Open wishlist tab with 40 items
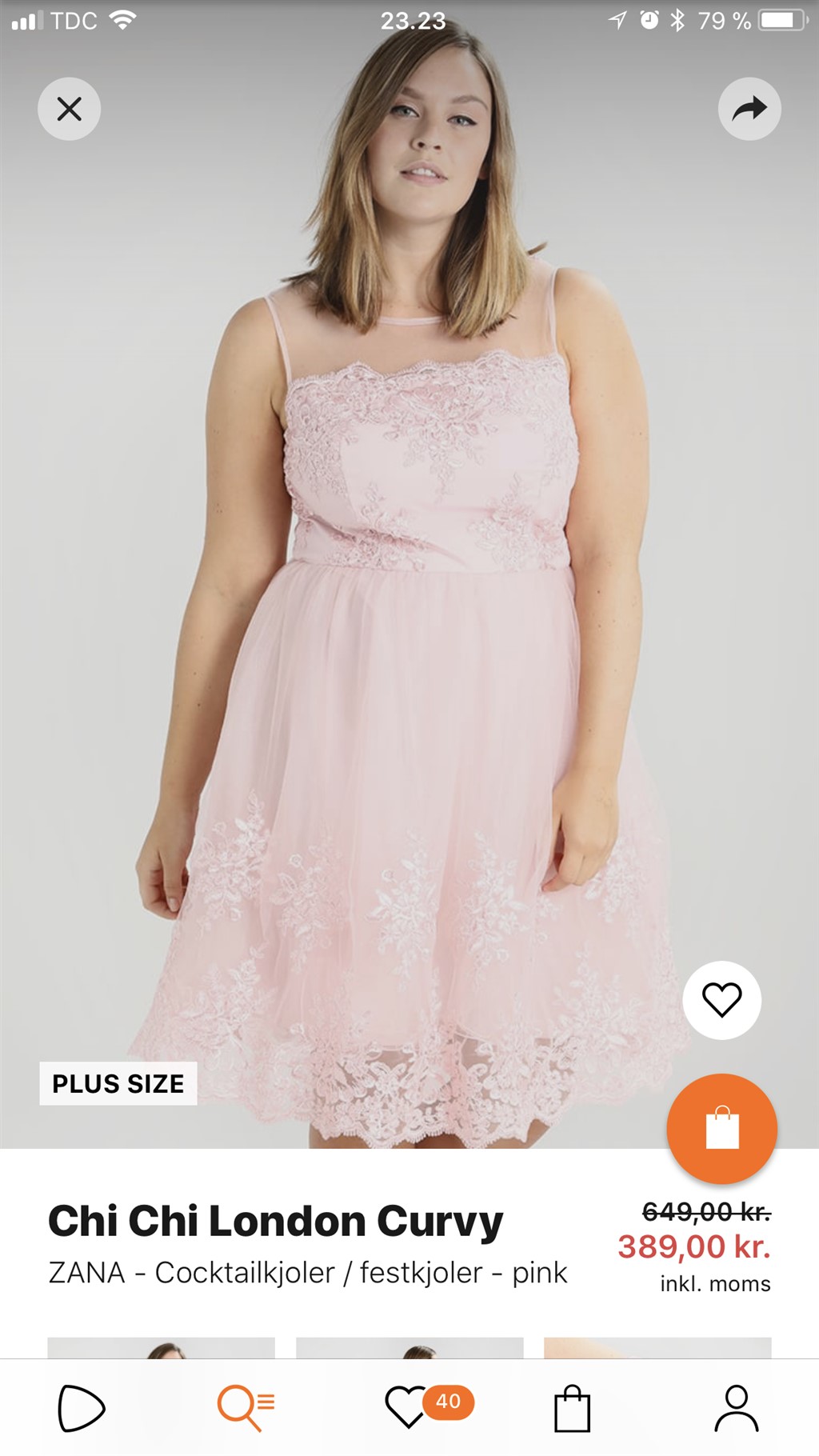This screenshot has width=819, height=1456. [409, 1408]
